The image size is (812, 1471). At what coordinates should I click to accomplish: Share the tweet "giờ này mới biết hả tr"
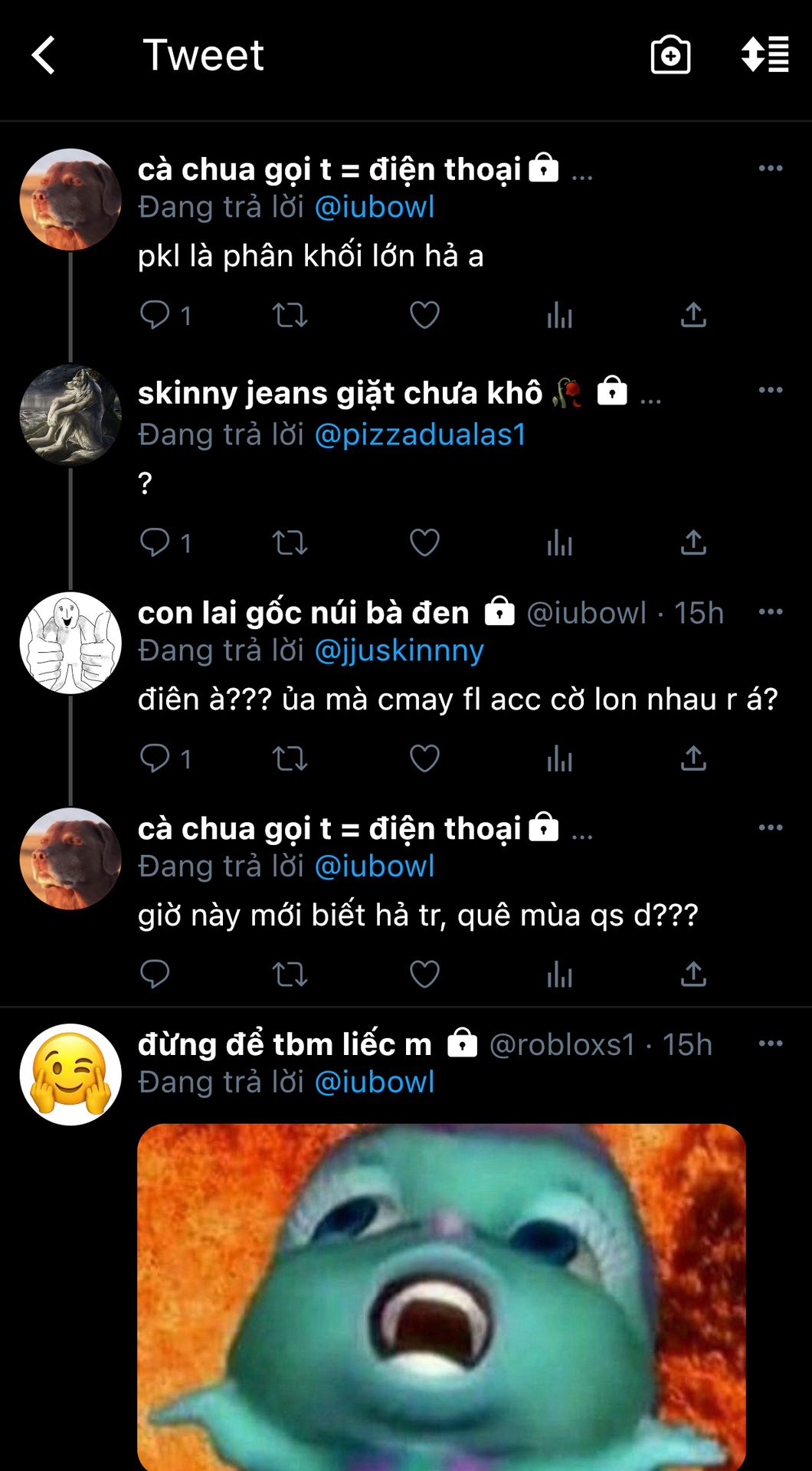tap(693, 974)
